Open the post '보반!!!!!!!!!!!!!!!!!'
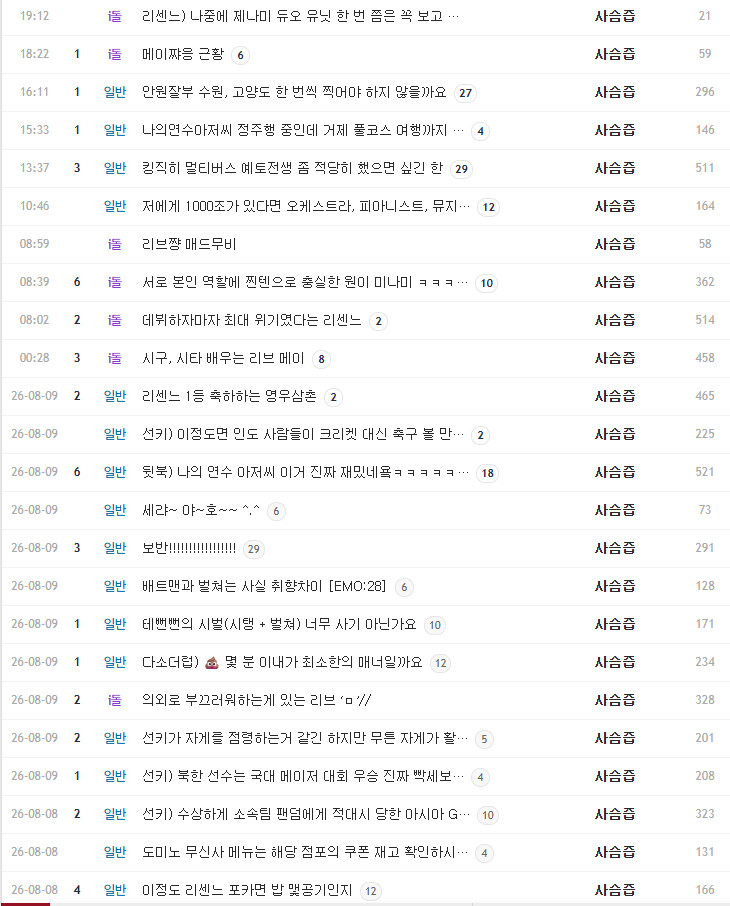Image resolution: width=730 pixels, height=906 pixels. click(x=189, y=548)
